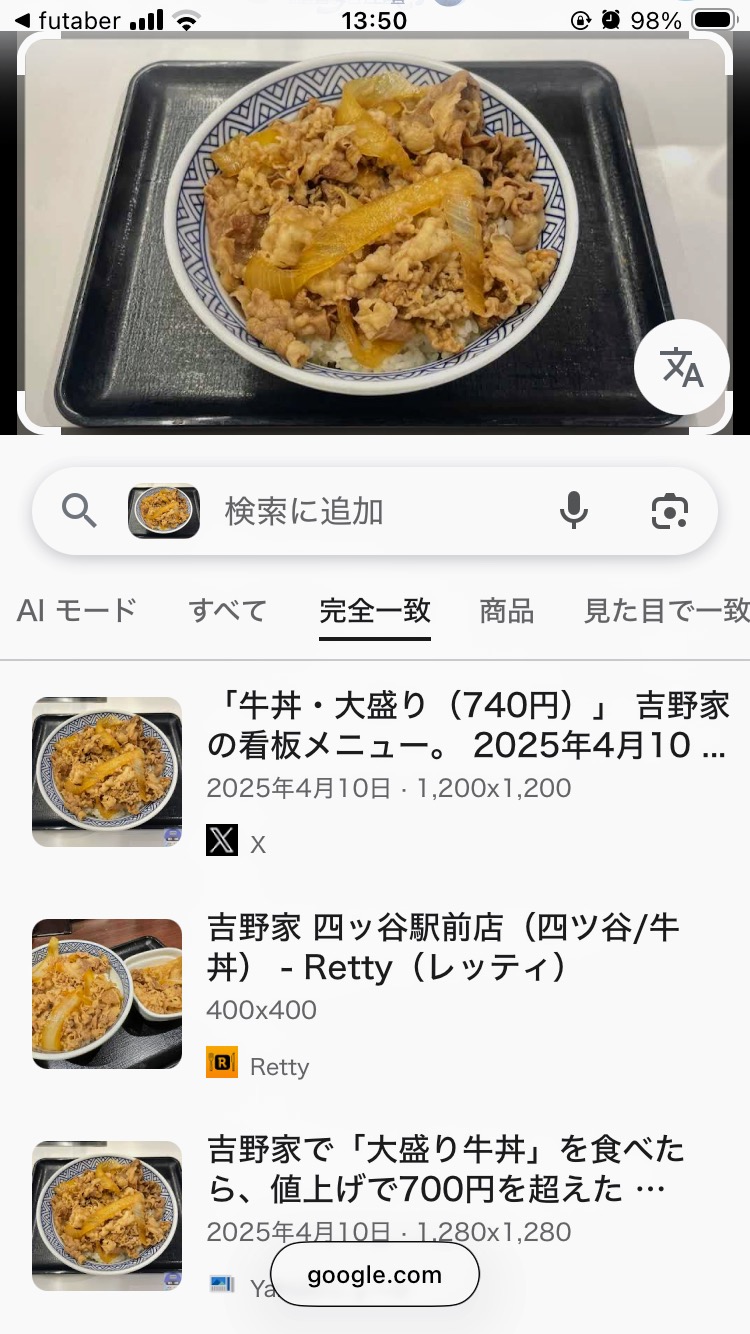Switch to the すべて tab
This screenshot has height=1334, width=750.
pos(227,610)
